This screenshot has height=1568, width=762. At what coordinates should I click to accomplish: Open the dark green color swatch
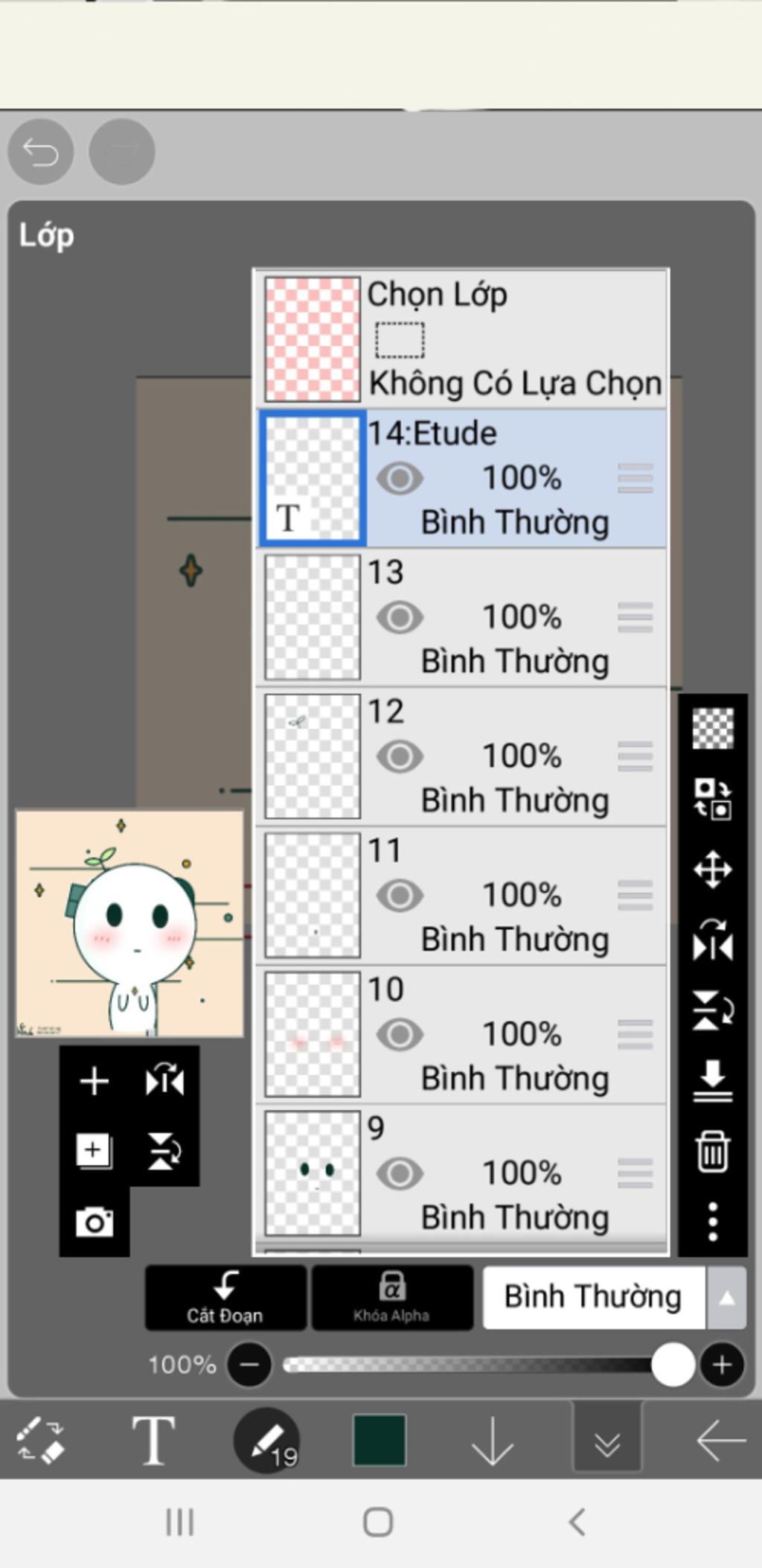click(380, 1441)
